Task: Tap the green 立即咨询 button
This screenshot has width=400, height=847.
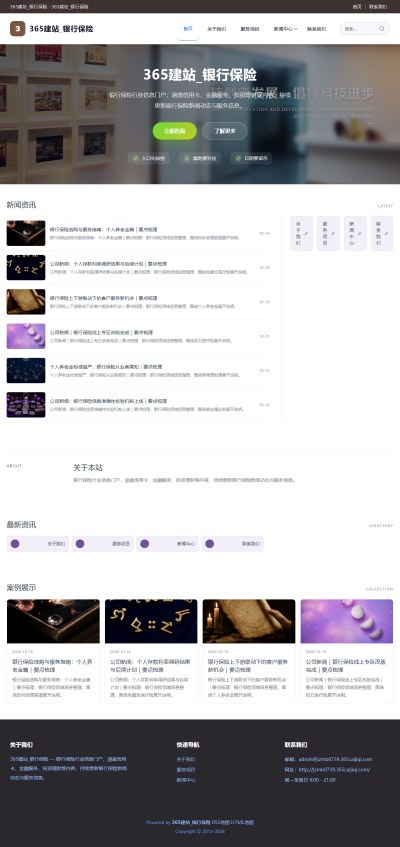Action: [174, 131]
